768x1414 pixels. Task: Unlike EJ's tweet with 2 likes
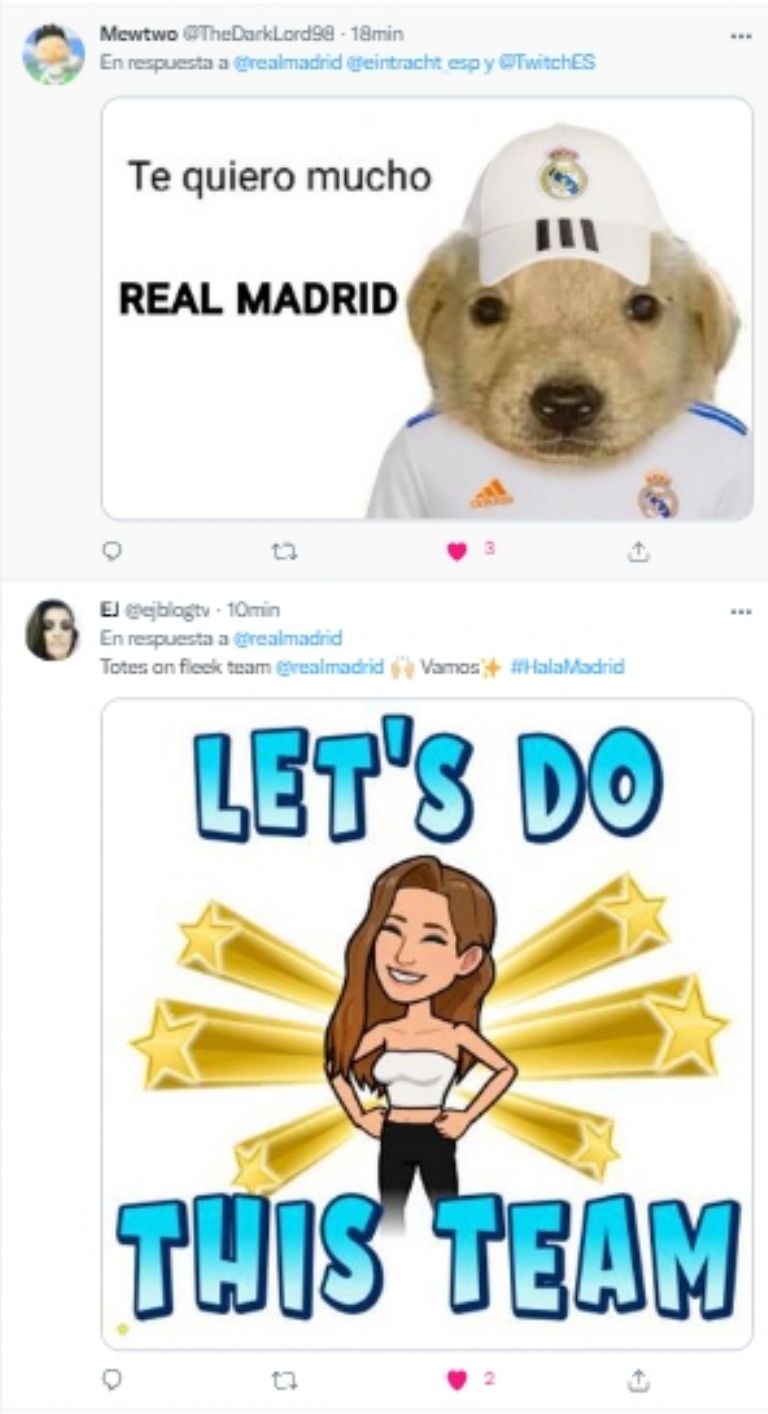pos(457,1380)
